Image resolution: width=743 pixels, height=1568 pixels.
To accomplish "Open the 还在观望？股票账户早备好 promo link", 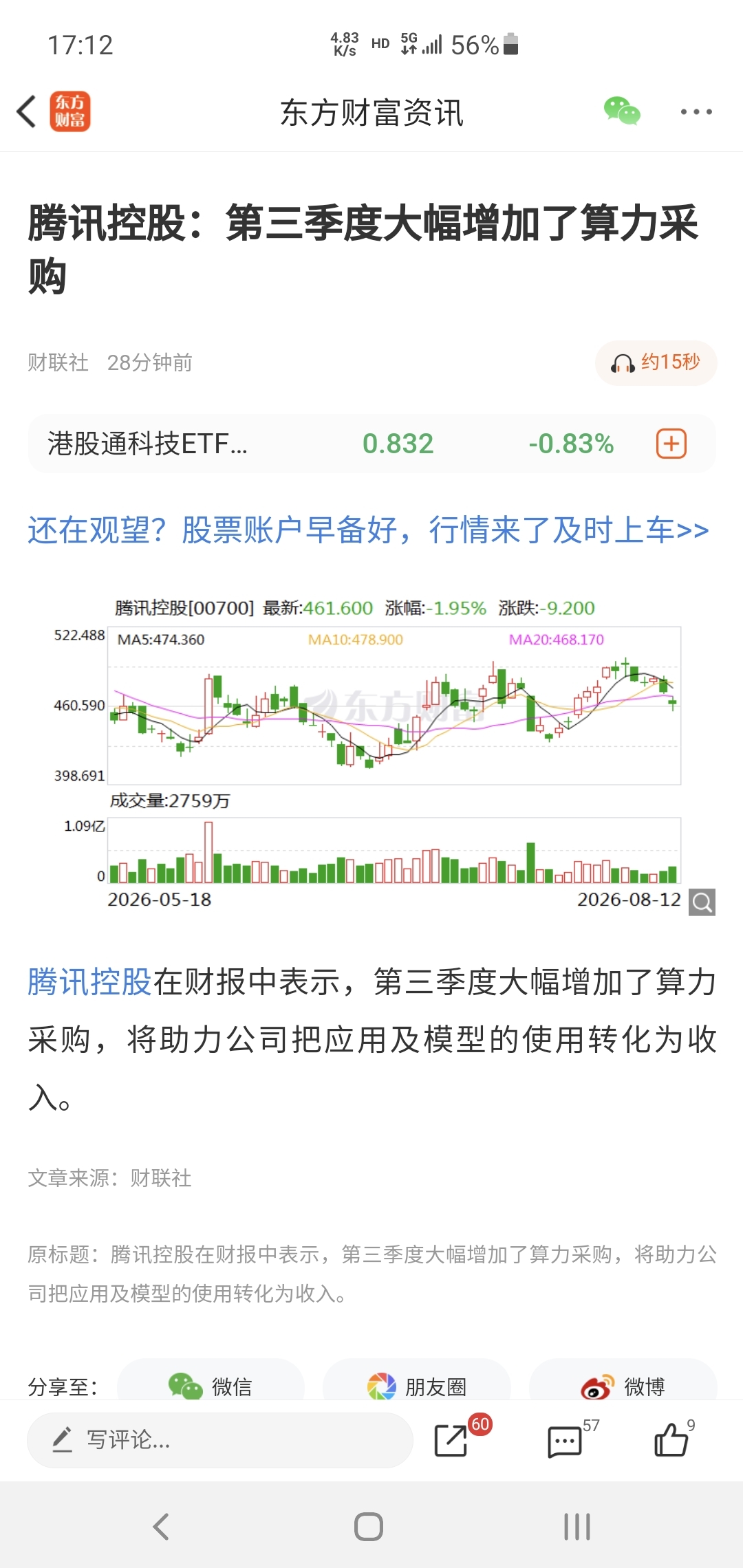I will (x=368, y=530).
